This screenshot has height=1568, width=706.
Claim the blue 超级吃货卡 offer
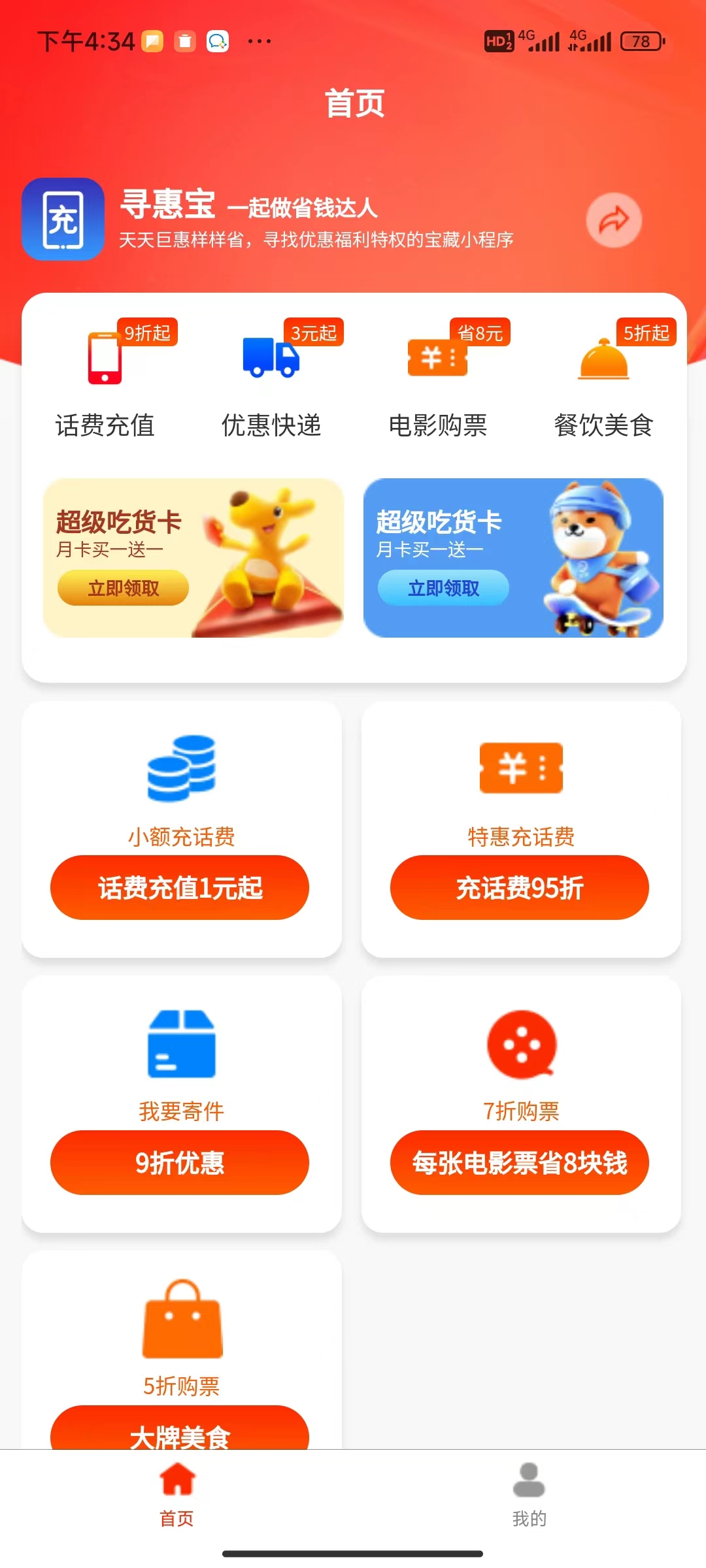tap(443, 588)
